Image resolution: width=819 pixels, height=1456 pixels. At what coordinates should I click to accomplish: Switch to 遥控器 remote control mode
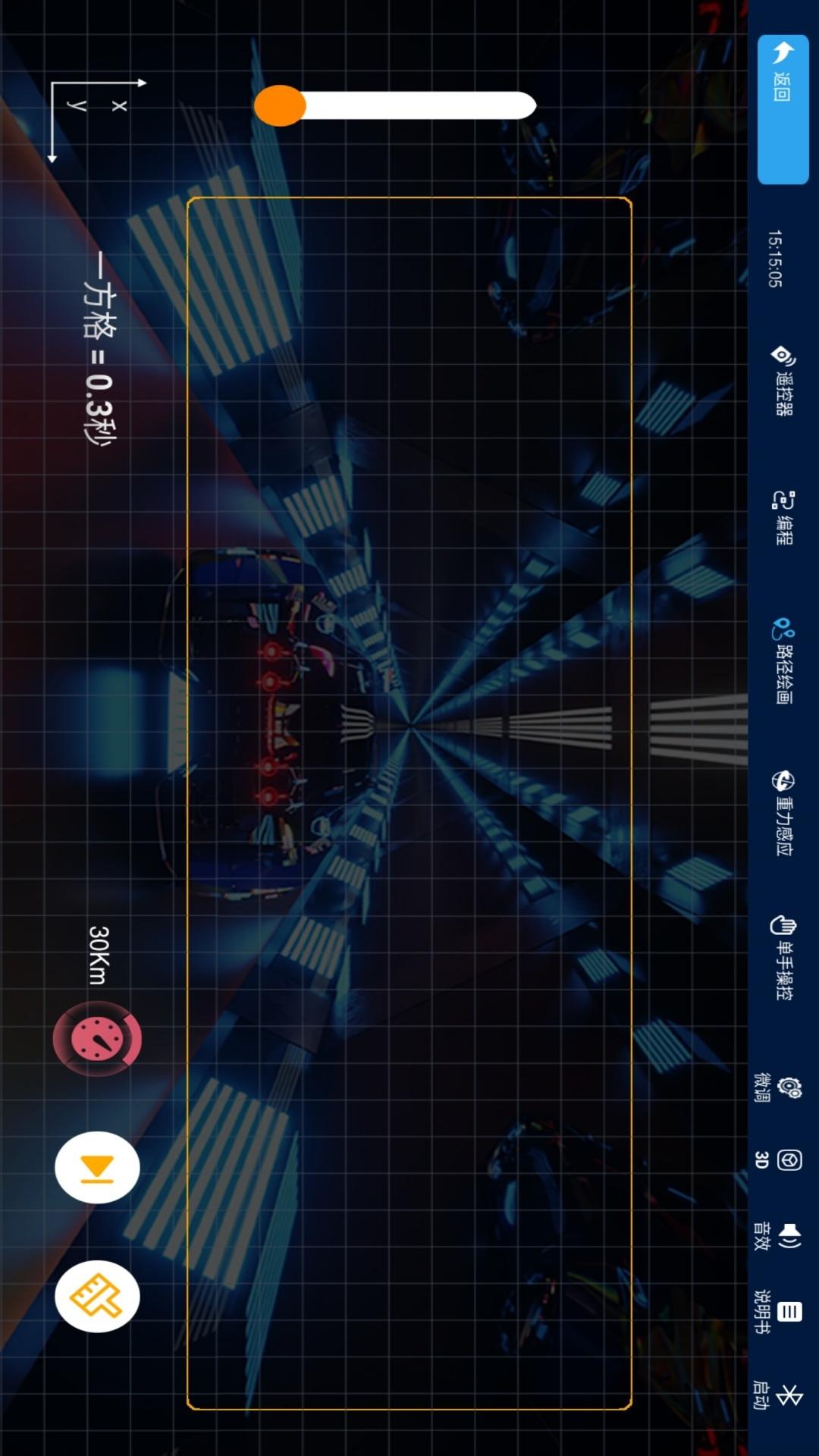coord(783,381)
